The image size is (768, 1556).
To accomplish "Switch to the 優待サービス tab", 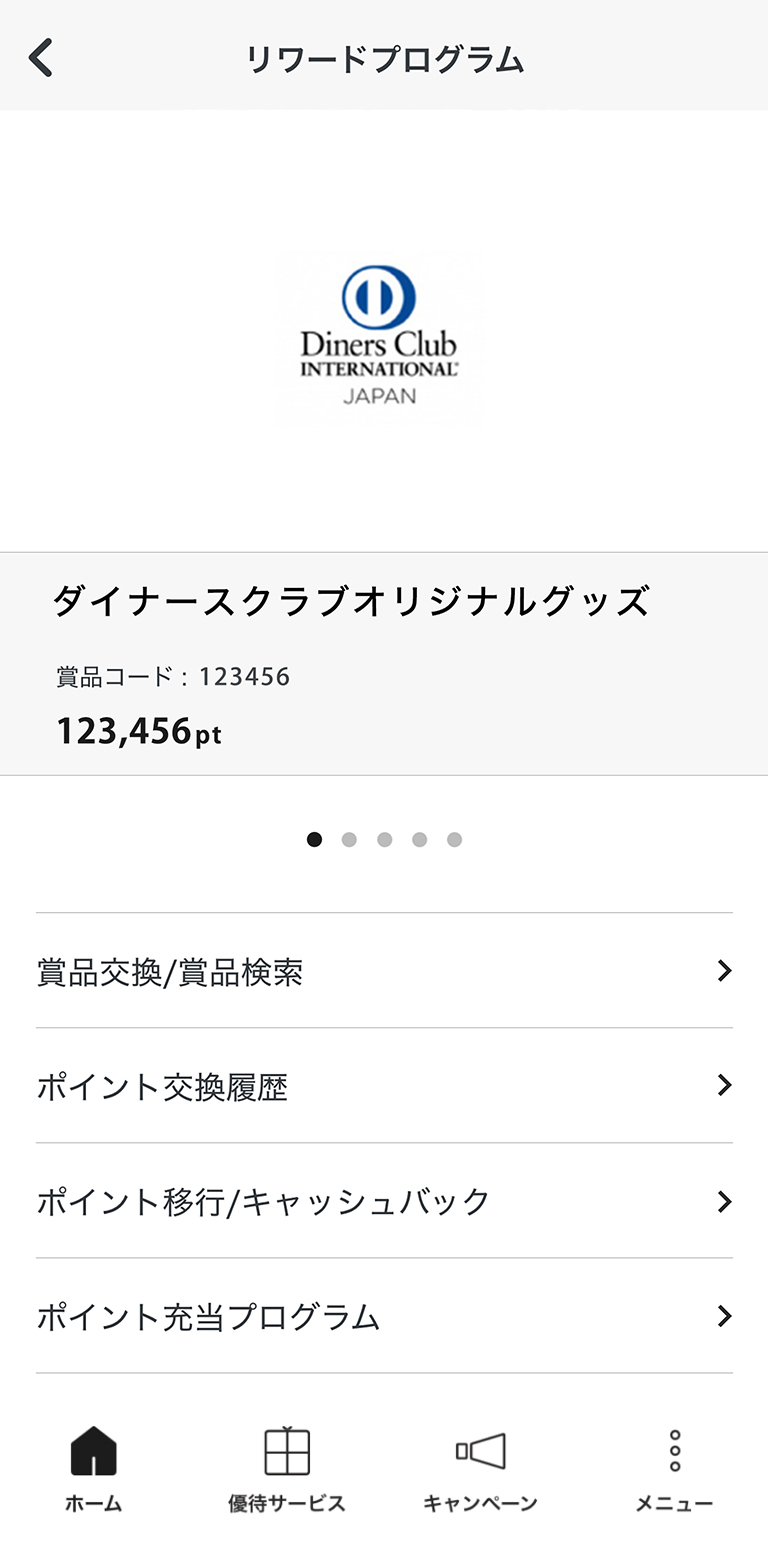I will point(287,1468).
